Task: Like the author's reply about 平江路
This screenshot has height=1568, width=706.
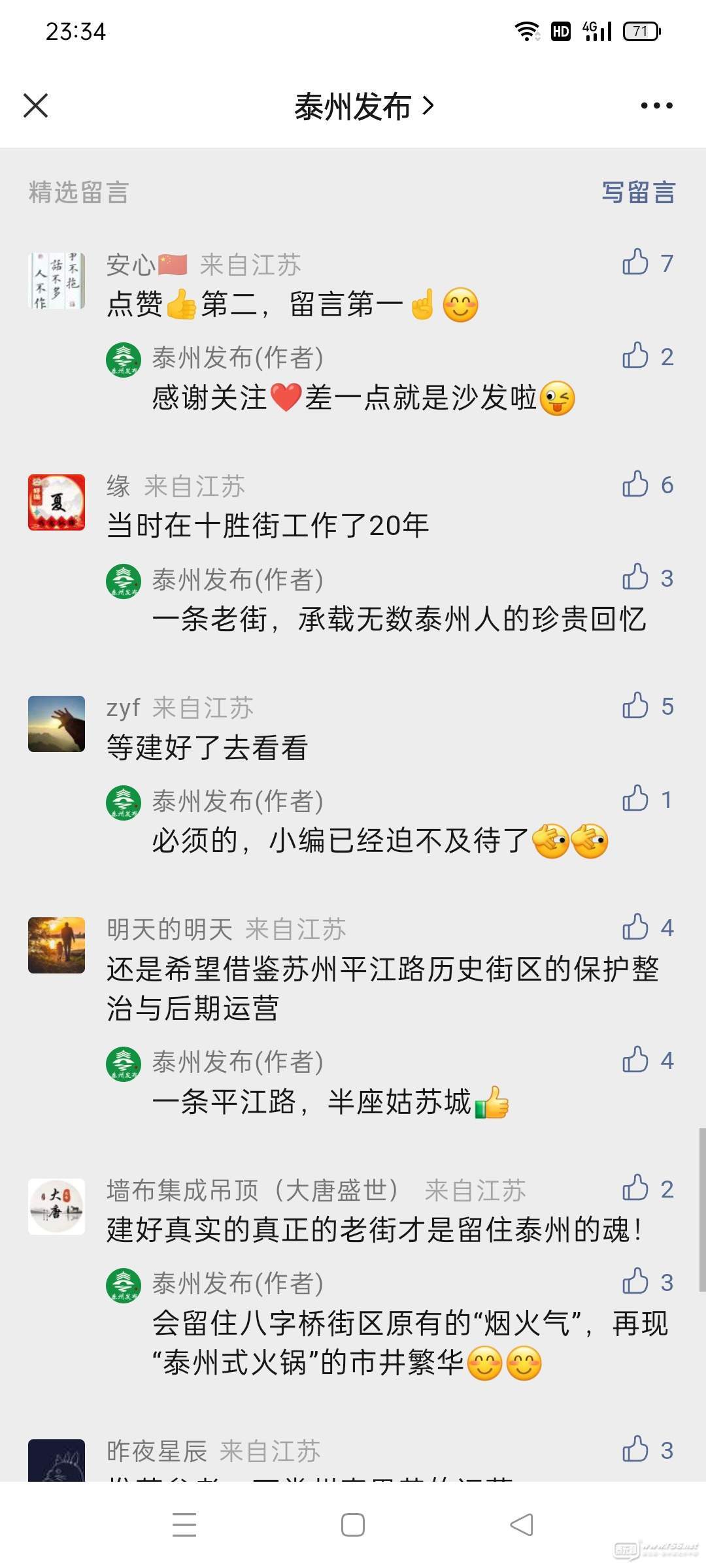Action: (x=635, y=1060)
